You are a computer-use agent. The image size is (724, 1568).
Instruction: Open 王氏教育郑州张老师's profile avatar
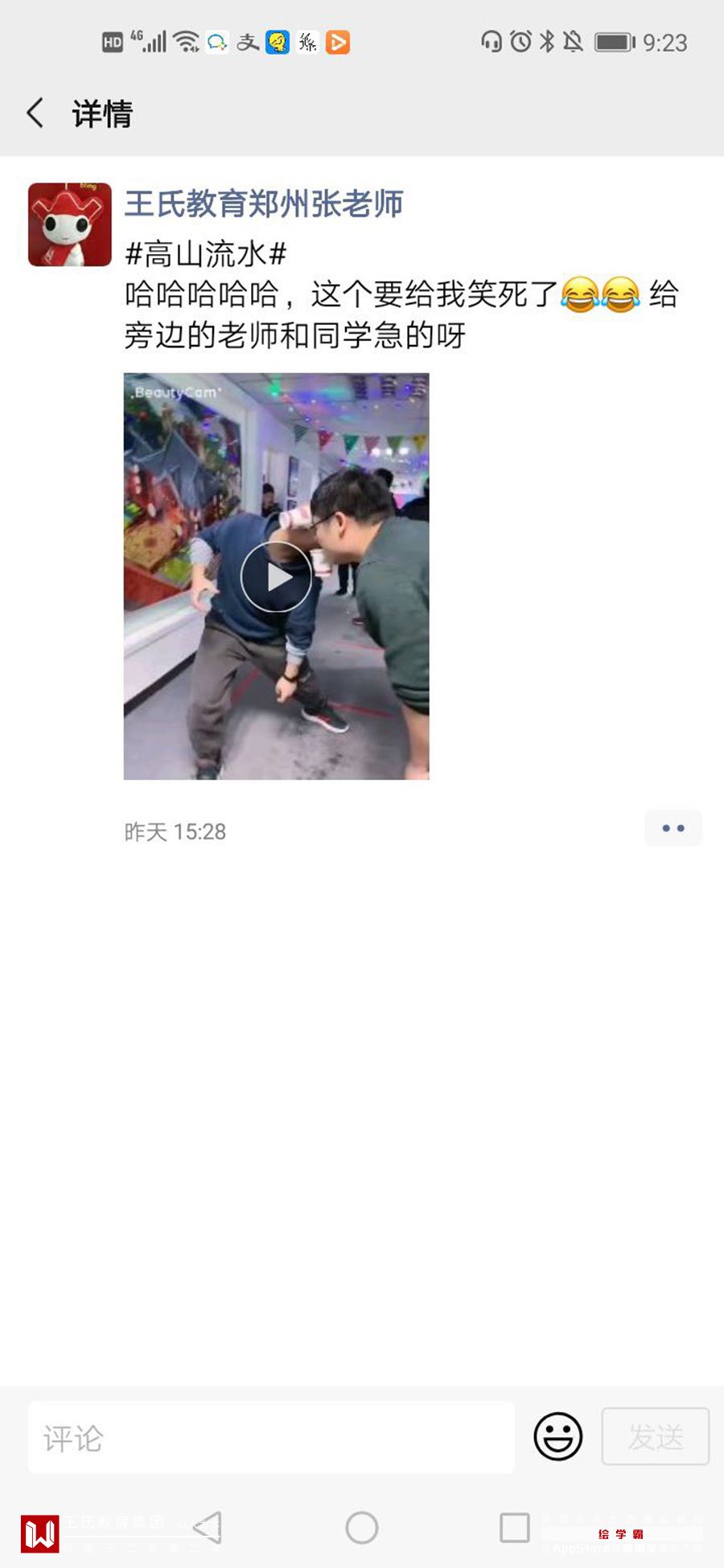pos(70,224)
